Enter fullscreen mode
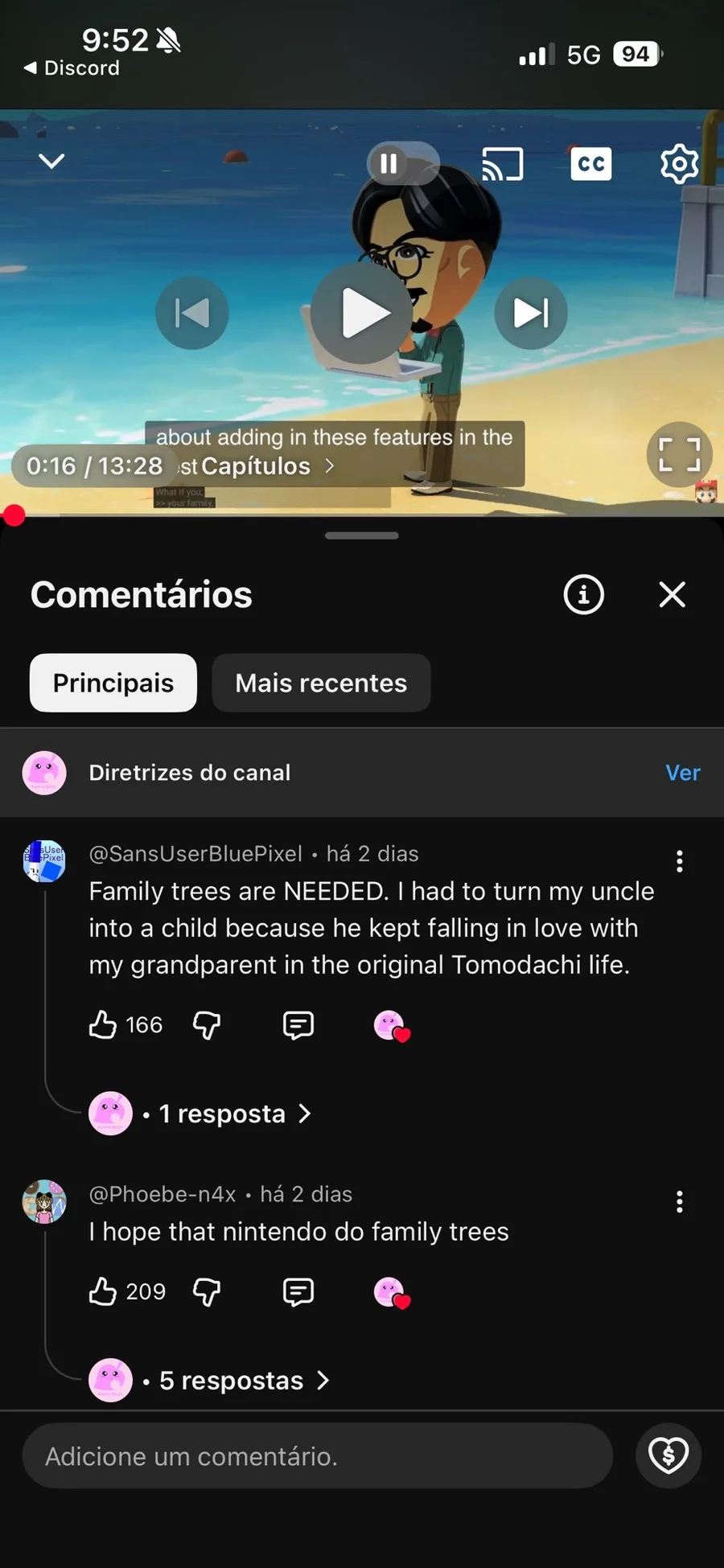Image resolution: width=724 pixels, height=1568 pixels. click(x=679, y=454)
